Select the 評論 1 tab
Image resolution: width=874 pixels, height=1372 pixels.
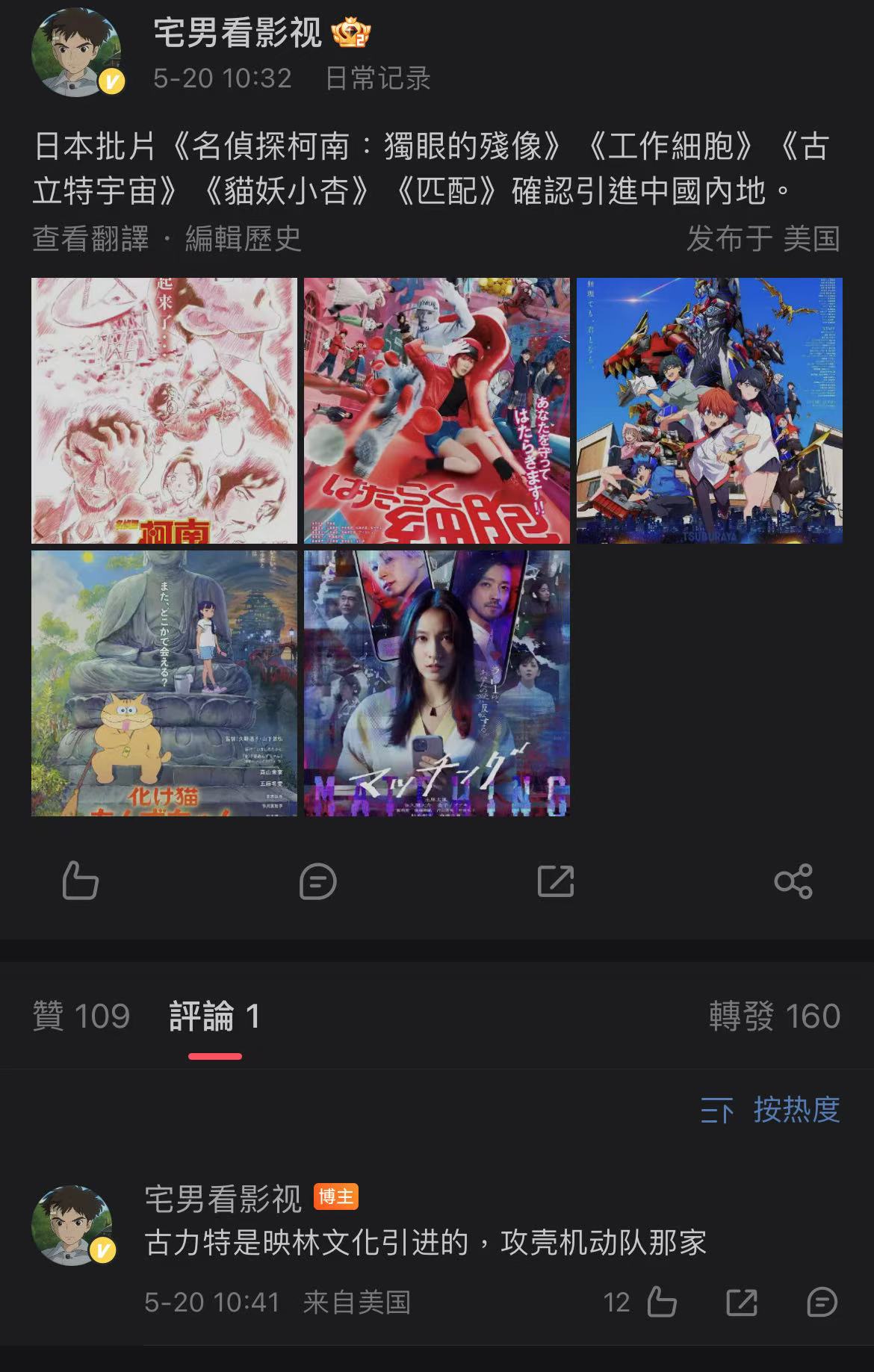pyautogui.click(x=214, y=1016)
